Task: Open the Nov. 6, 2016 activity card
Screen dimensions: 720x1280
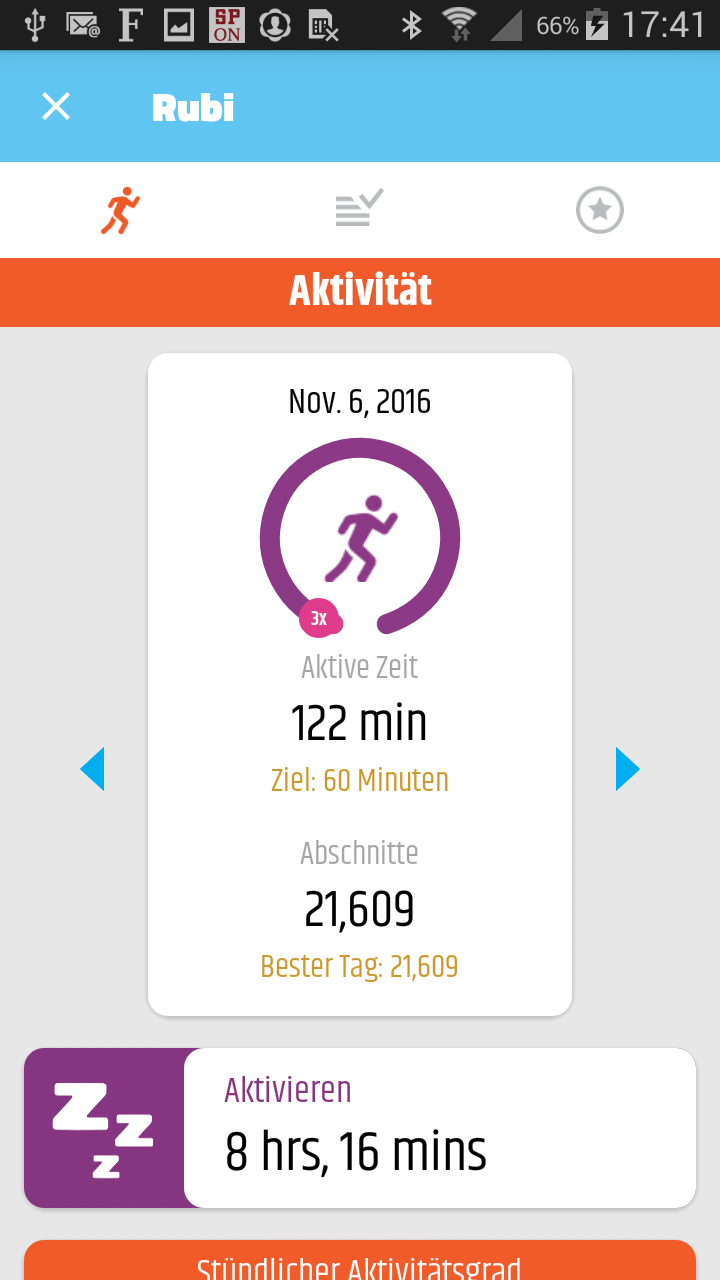Action: 360,684
